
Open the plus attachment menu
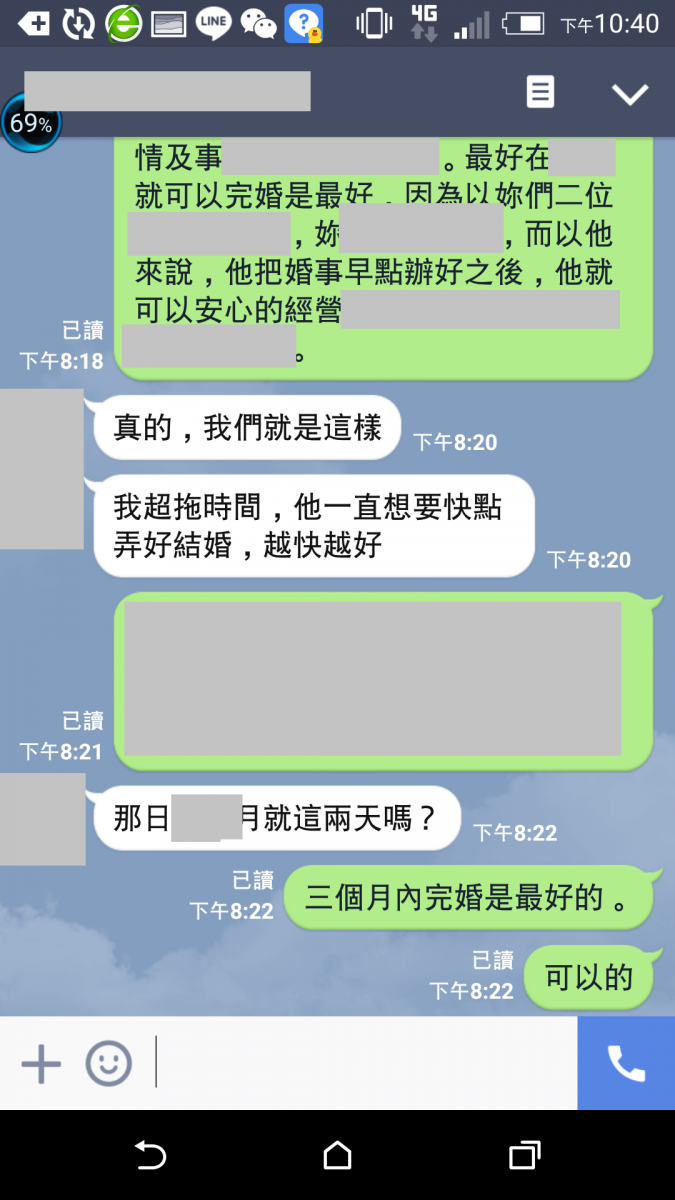[41, 1064]
